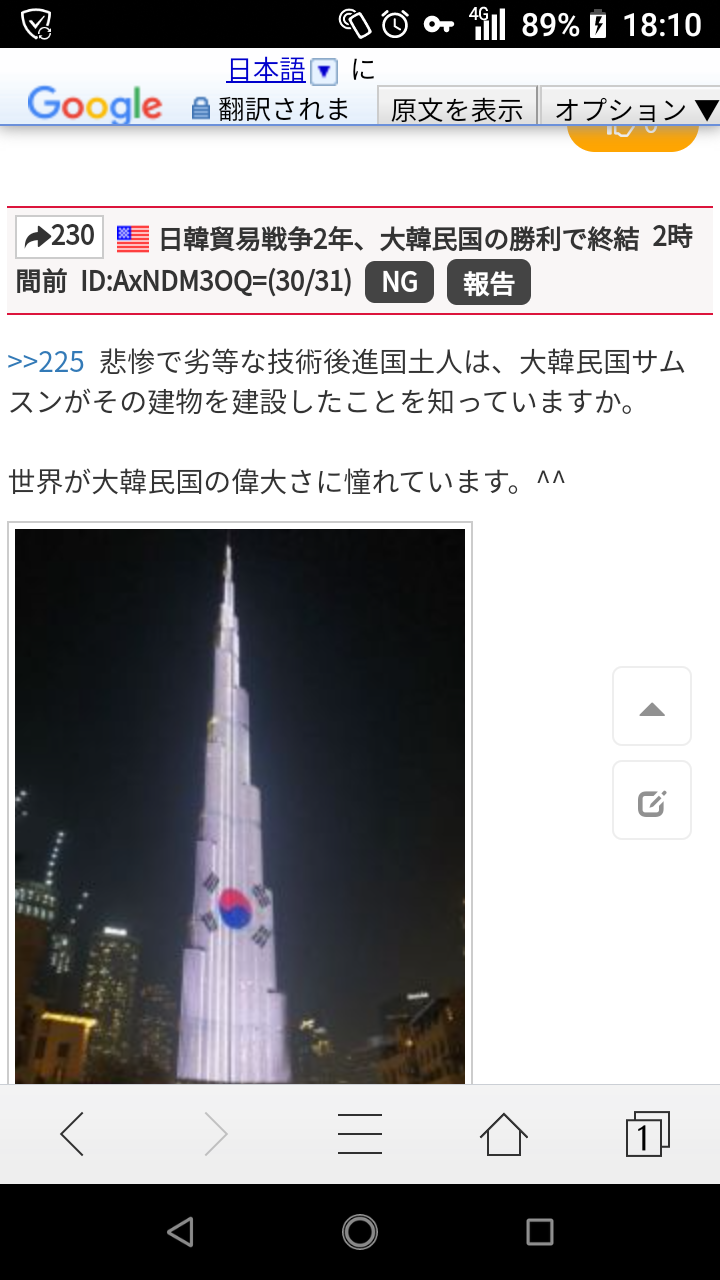Write a new comment
720x1280 pixels.
click(x=652, y=801)
